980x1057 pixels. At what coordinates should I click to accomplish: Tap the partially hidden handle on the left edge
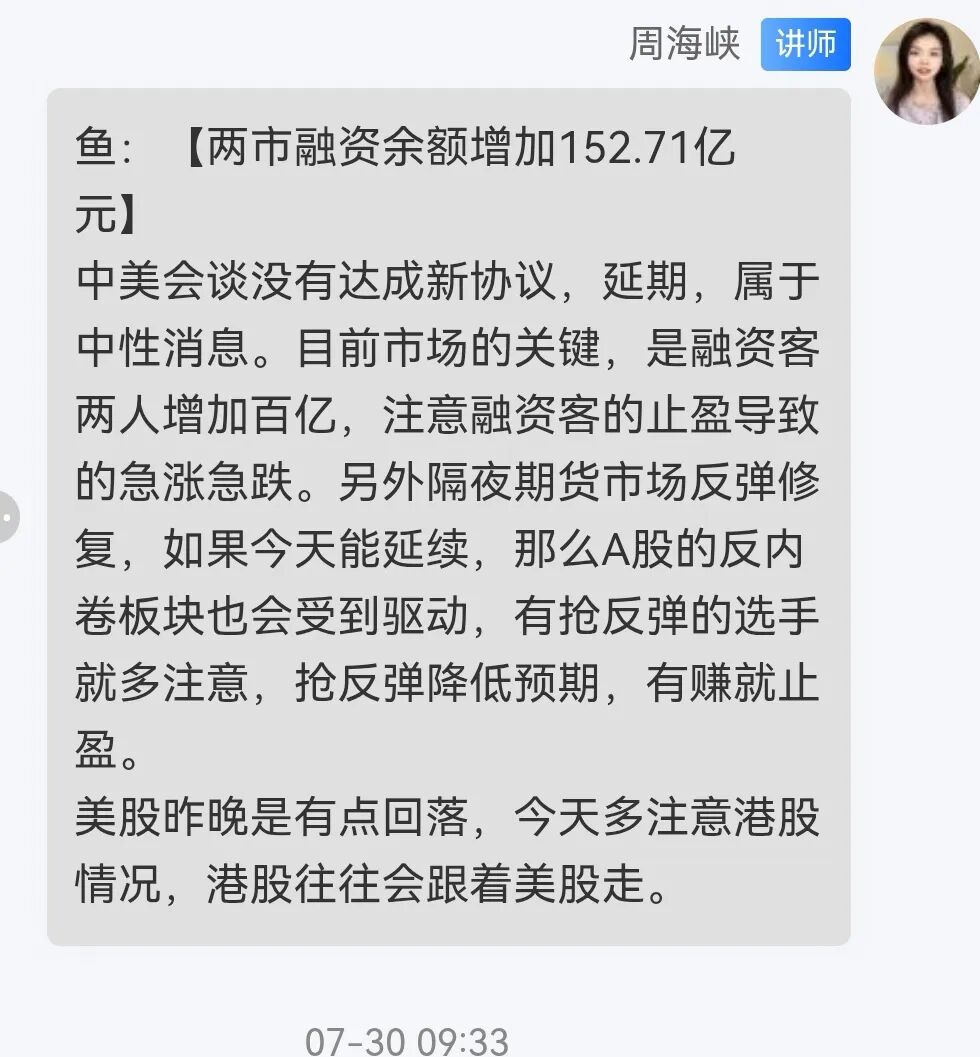(9, 517)
